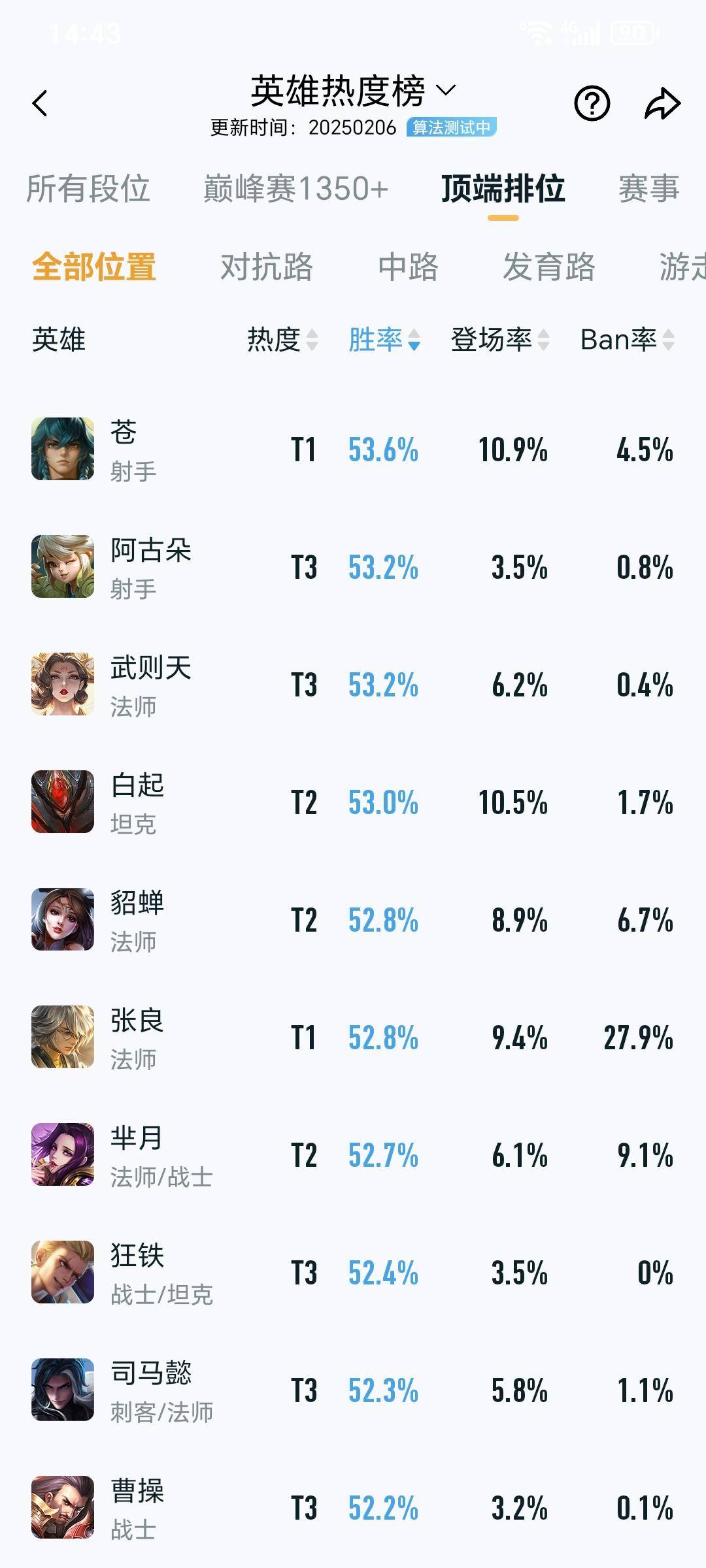Open the help question mark icon
This screenshot has width=706, height=1568.
click(x=592, y=103)
